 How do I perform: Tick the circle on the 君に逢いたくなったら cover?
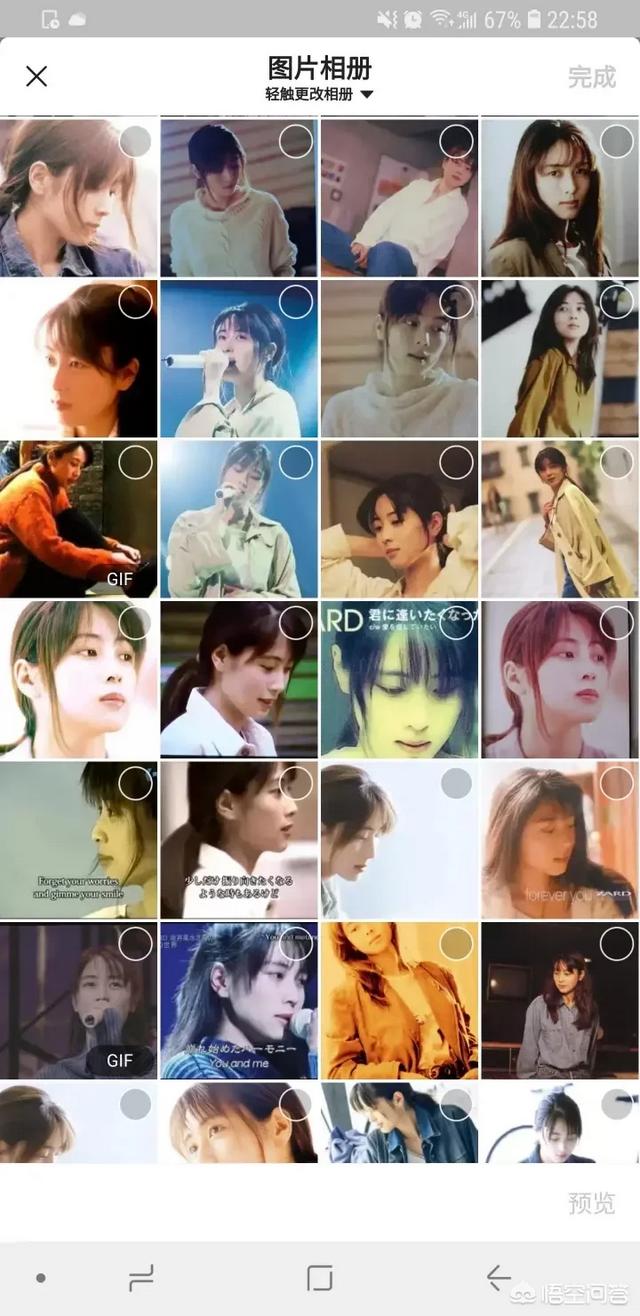(456, 622)
